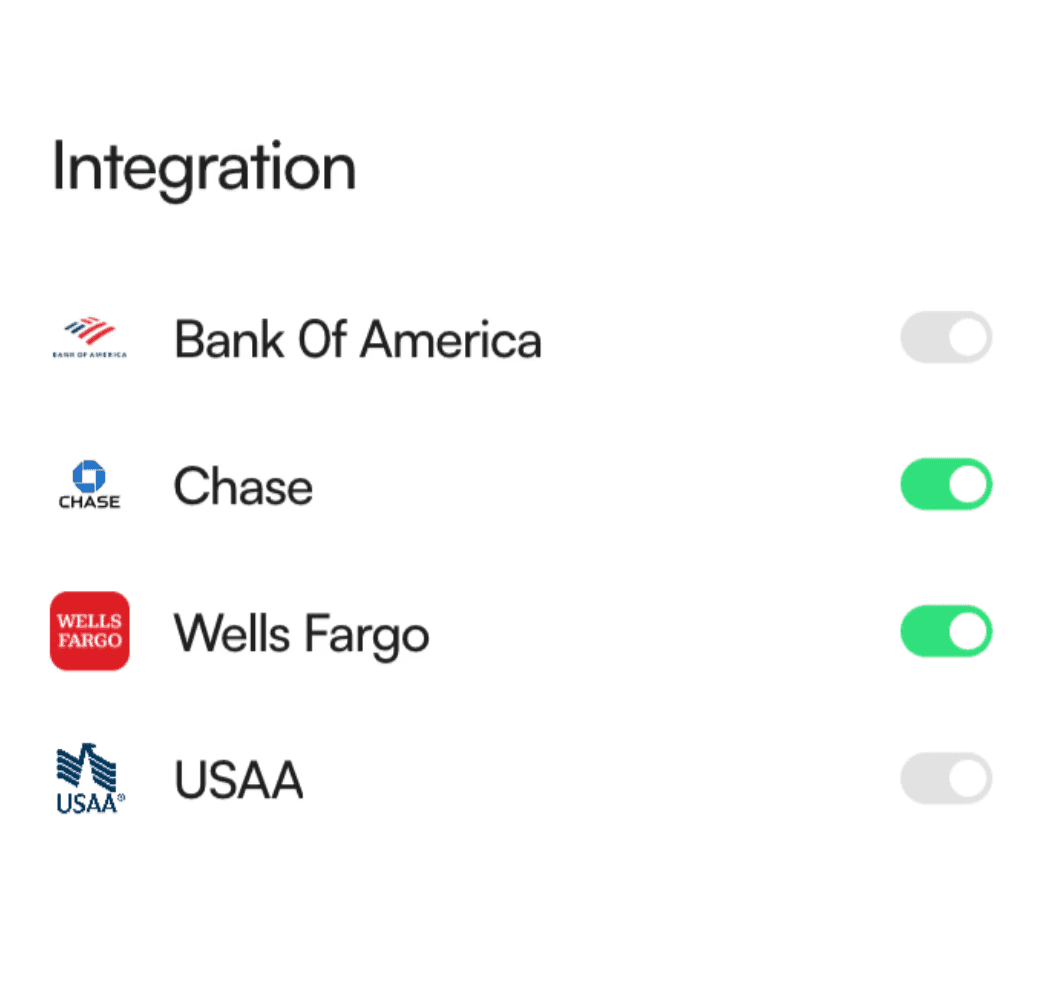Disable the Wells Fargo integration switch
Screen dimensions: 1054x1000
click(x=946, y=630)
